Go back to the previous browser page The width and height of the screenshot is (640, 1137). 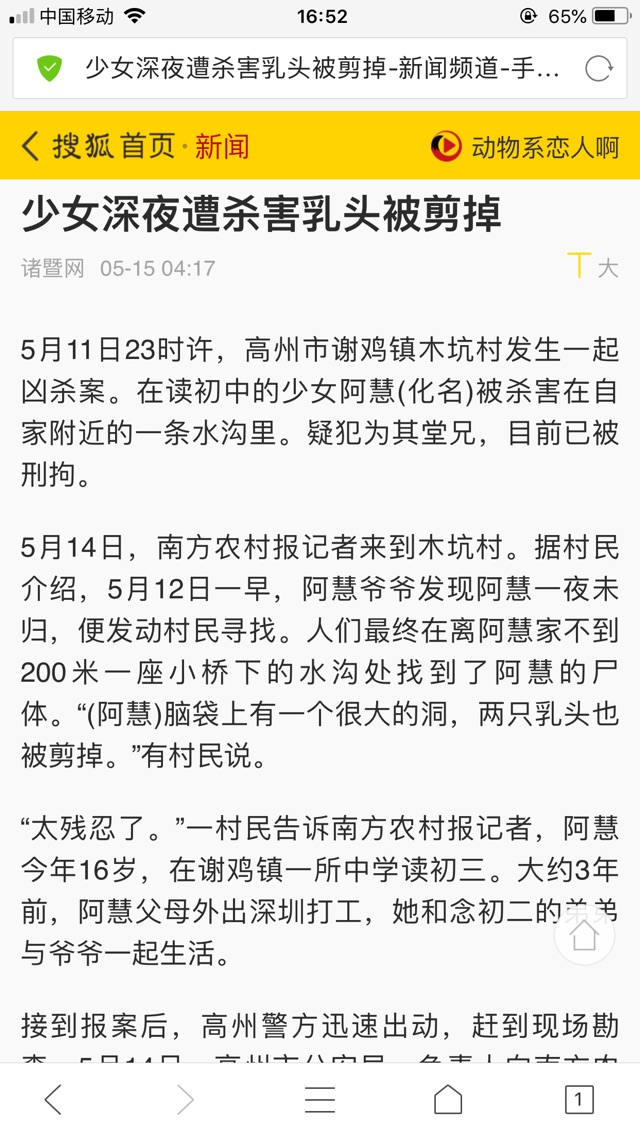click(54, 1100)
